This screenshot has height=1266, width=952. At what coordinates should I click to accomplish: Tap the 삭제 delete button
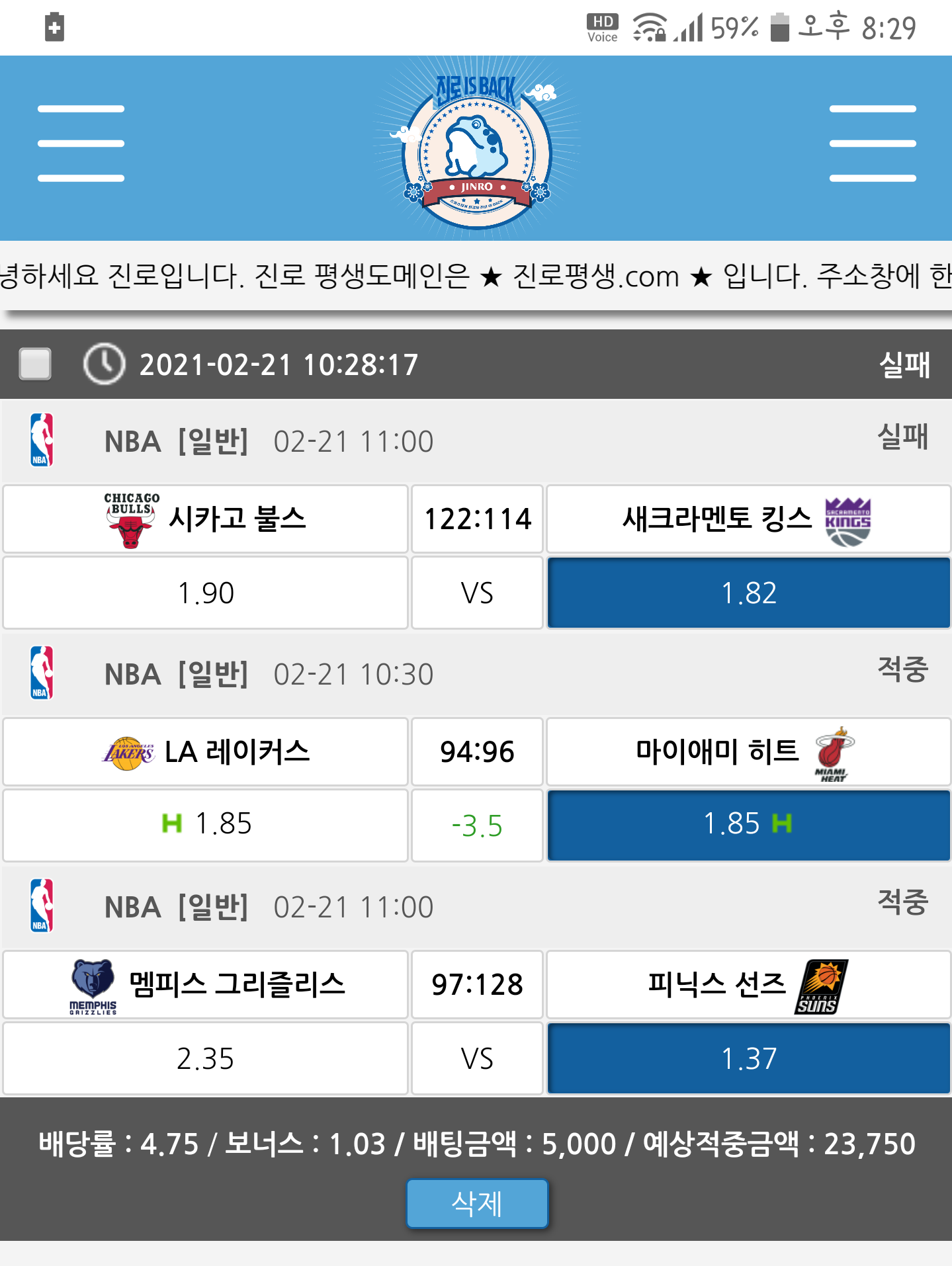(x=477, y=1203)
